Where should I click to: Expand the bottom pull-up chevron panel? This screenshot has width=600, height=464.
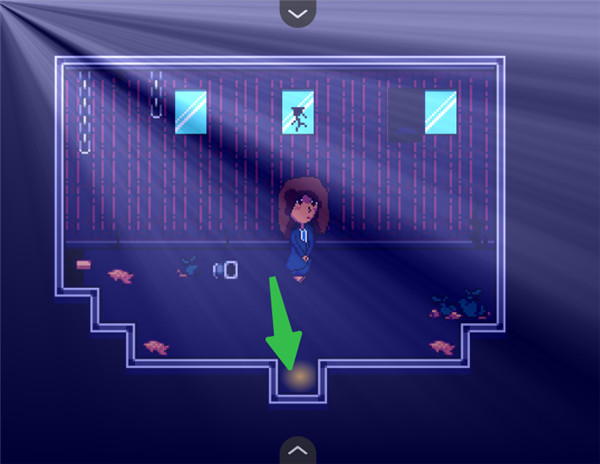pyautogui.click(x=297, y=450)
